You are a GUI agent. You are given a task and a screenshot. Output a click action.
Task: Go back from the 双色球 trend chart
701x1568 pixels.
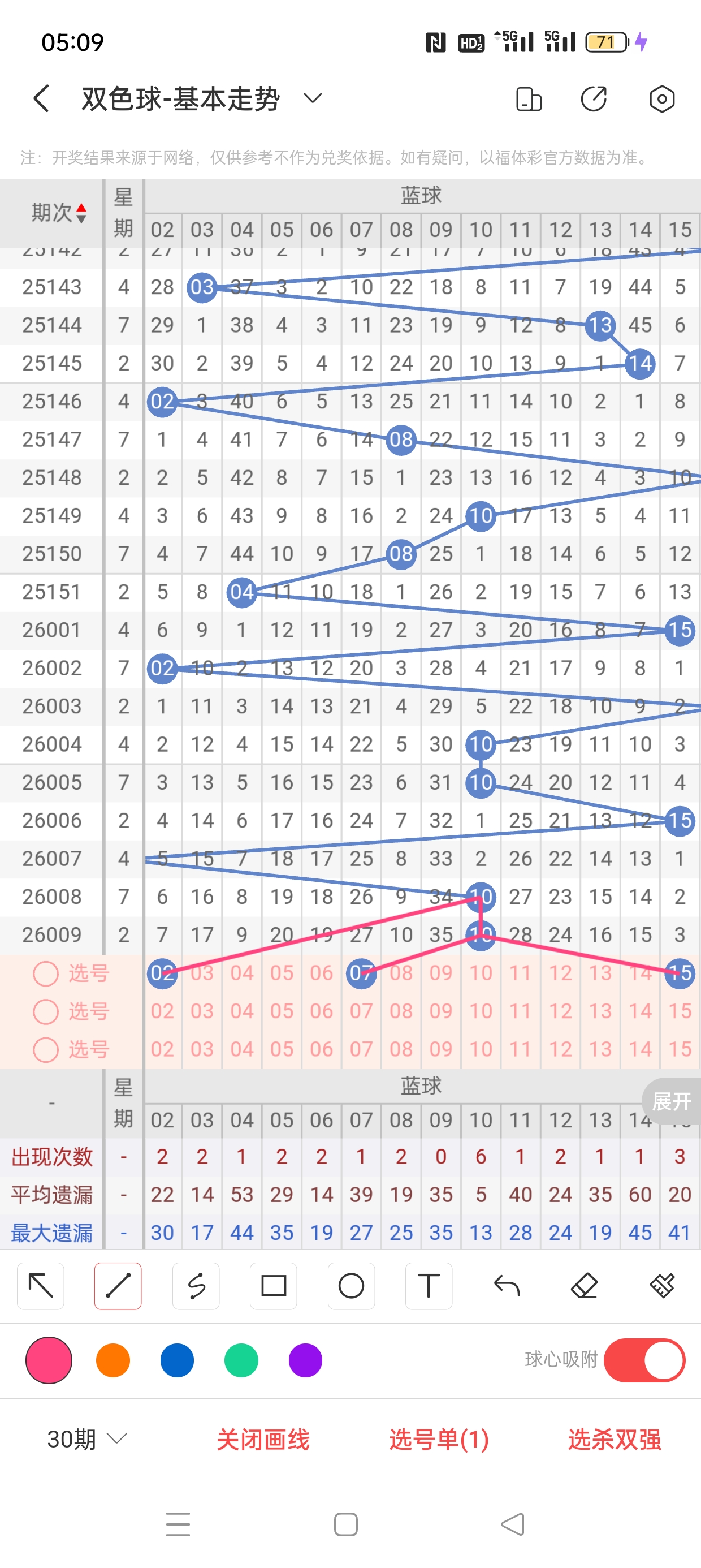point(41,98)
